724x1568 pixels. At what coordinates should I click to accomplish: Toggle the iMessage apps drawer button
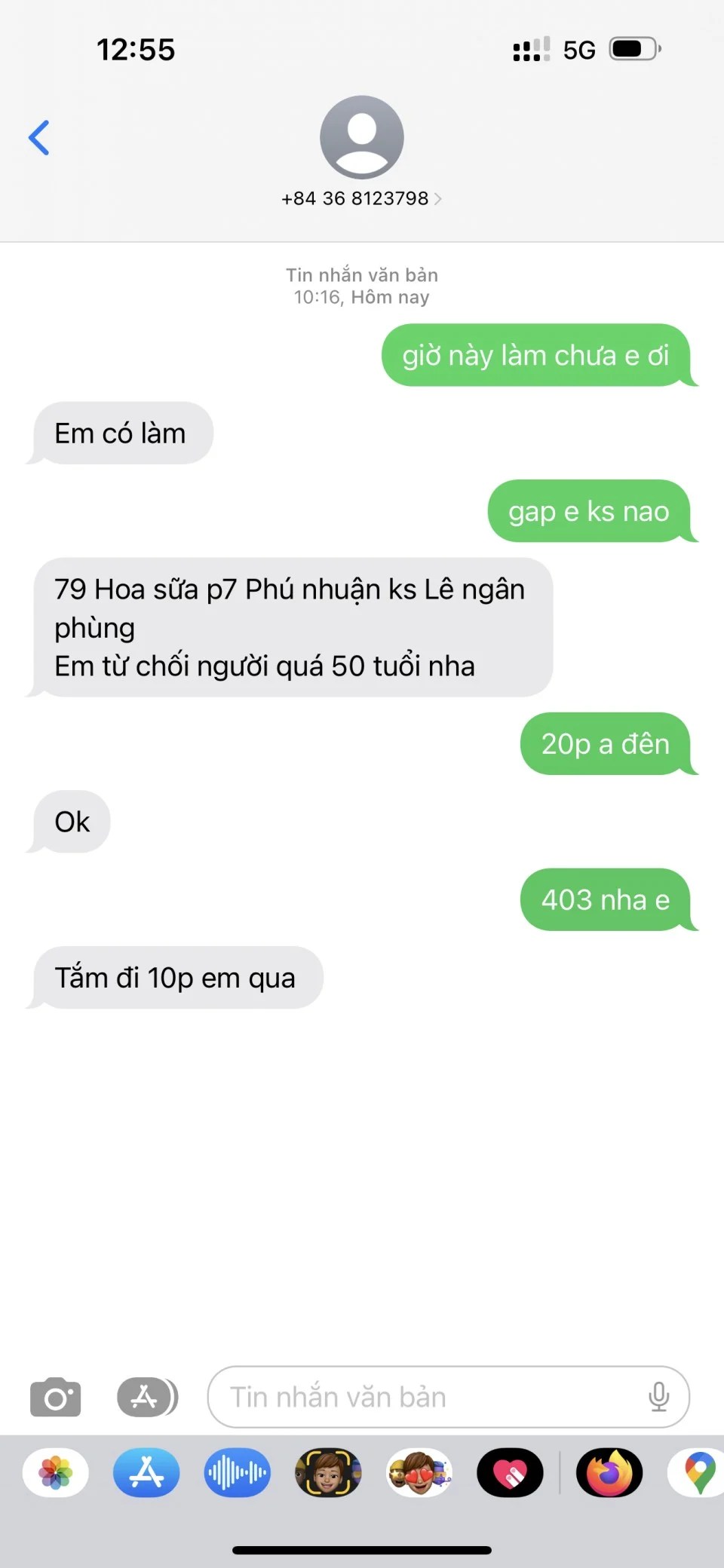[147, 1398]
